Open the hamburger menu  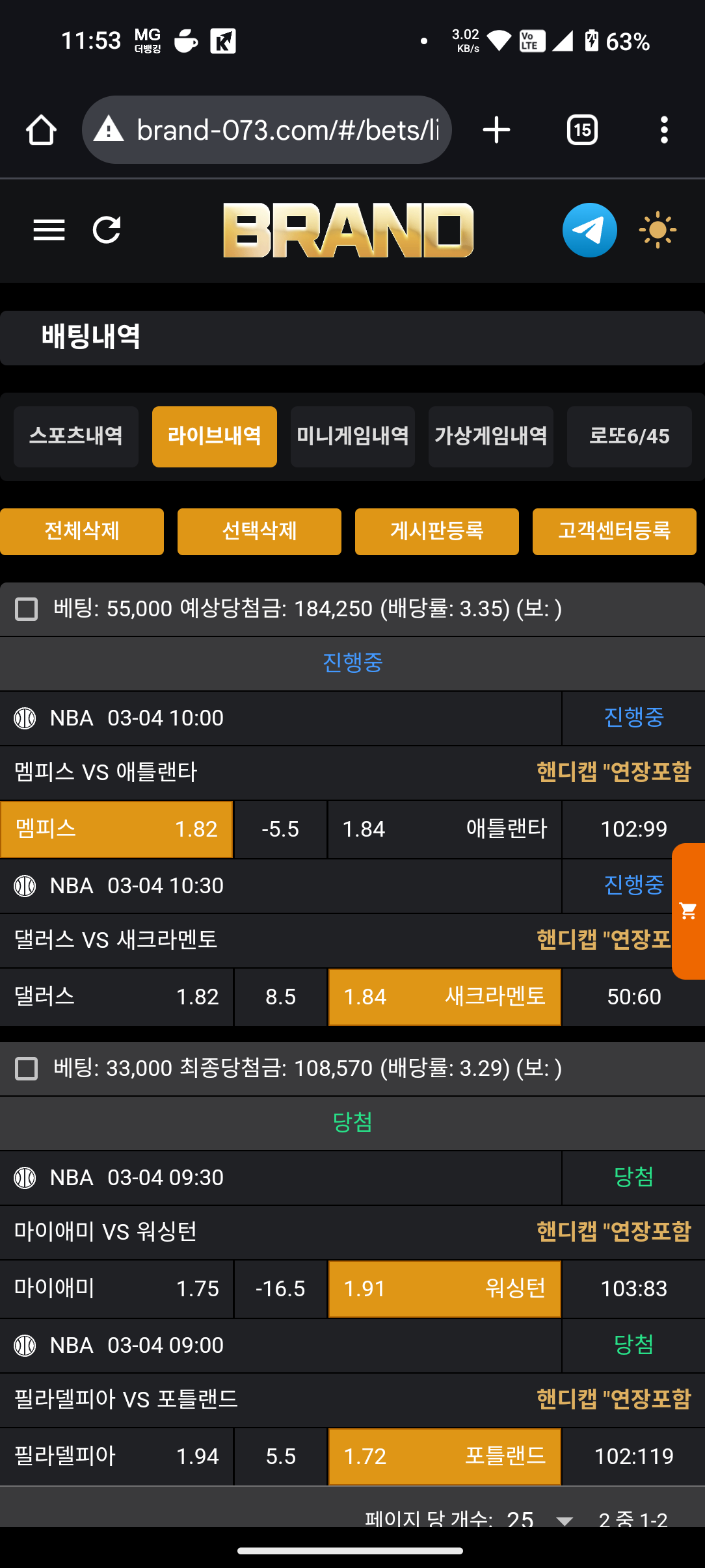coord(49,230)
